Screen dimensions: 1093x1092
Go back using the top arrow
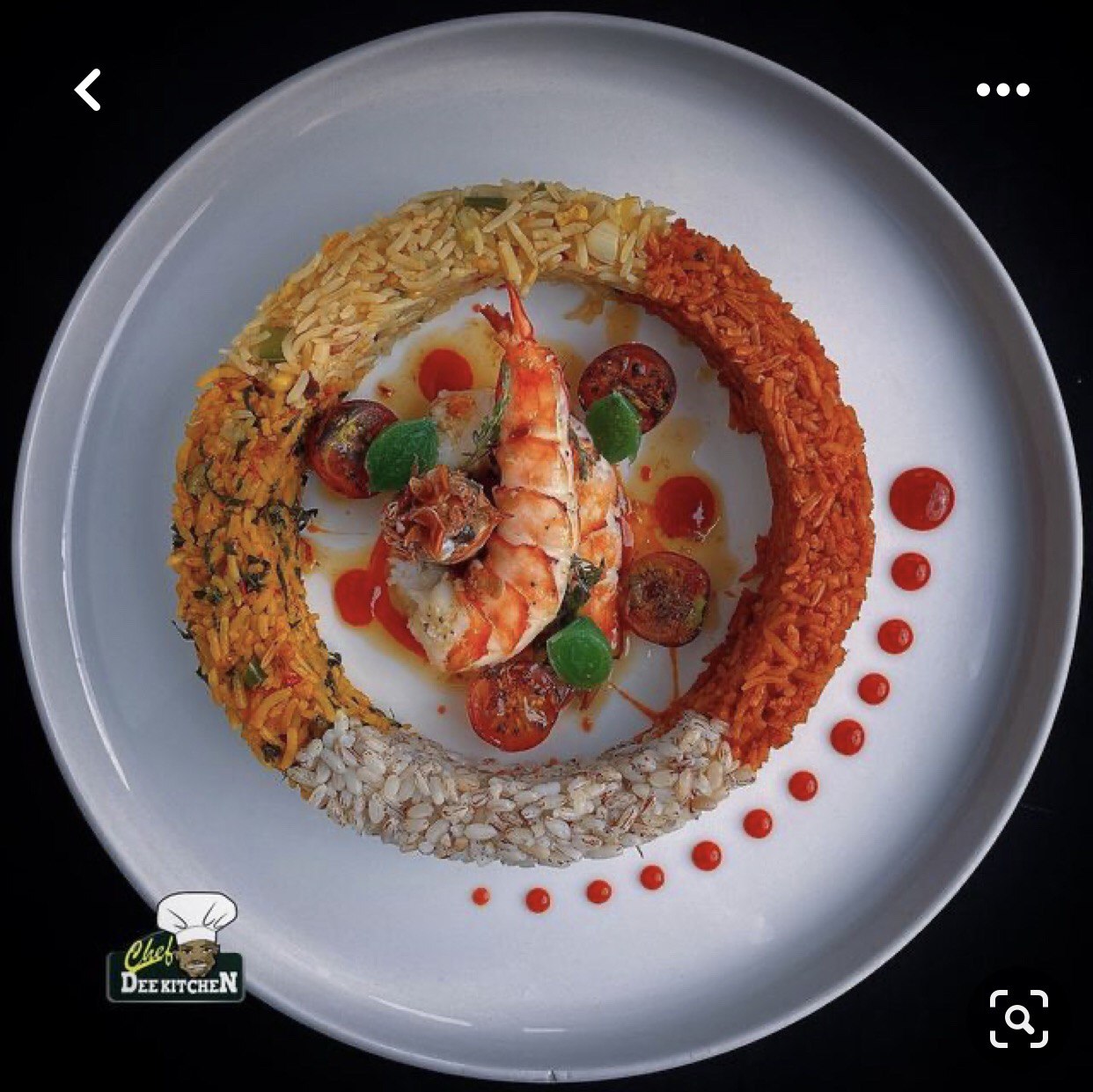[88, 90]
